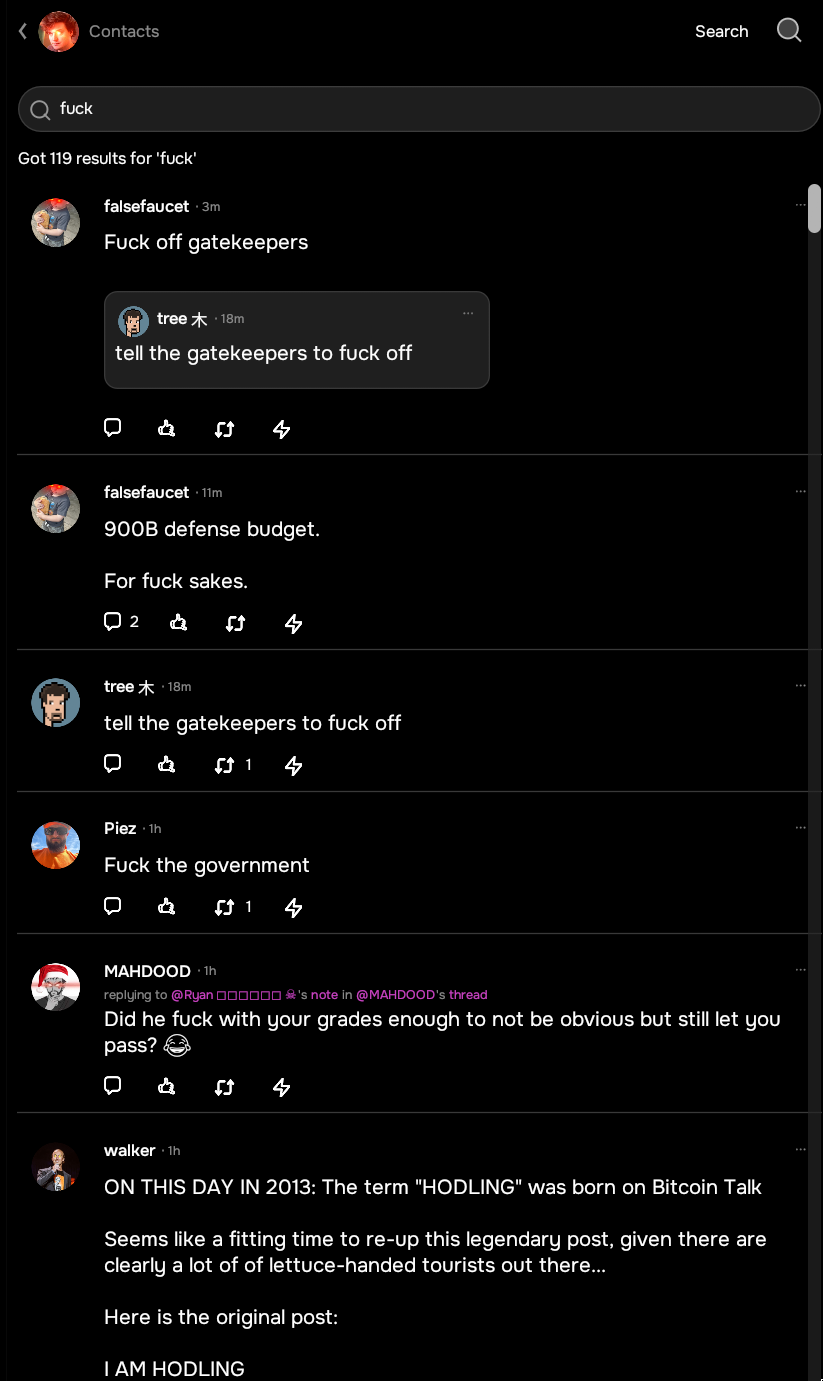Reply to Piez's 'Fuck the government' post
This screenshot has height=1381, width=823.
point(113,906)
